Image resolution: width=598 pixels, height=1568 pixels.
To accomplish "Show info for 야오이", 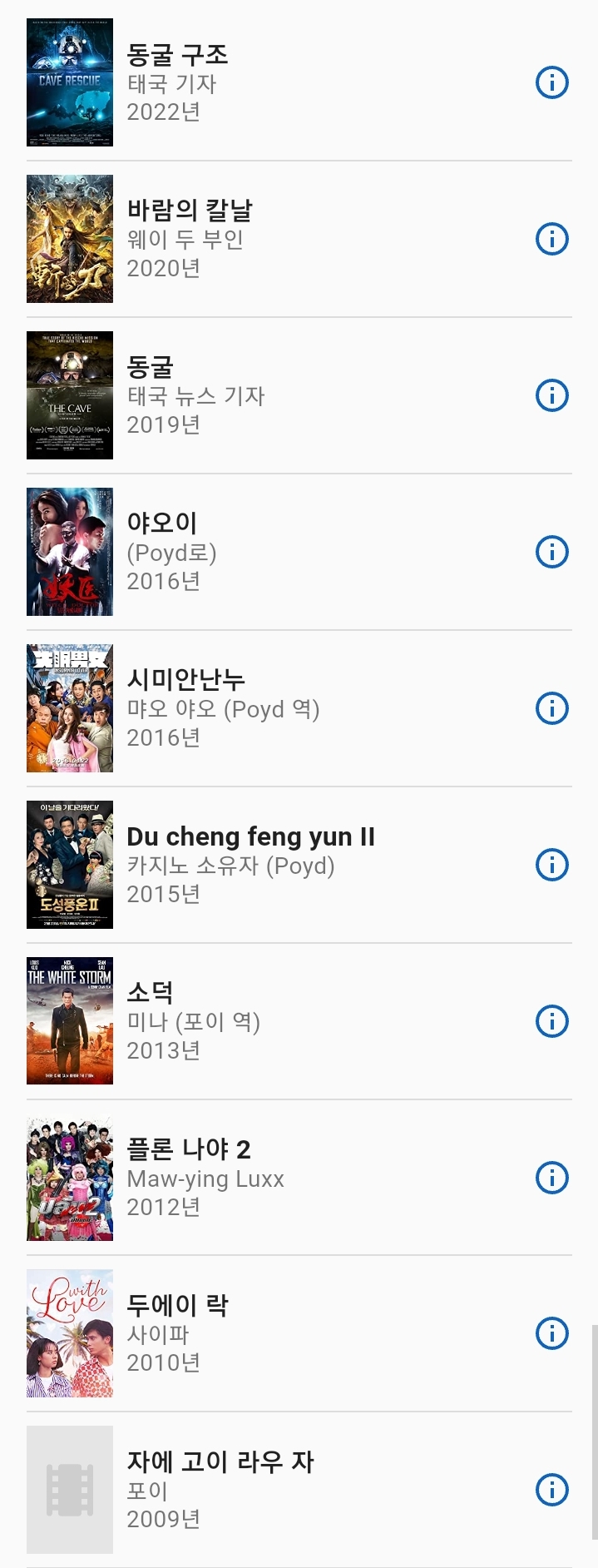I will pos(552,552).
